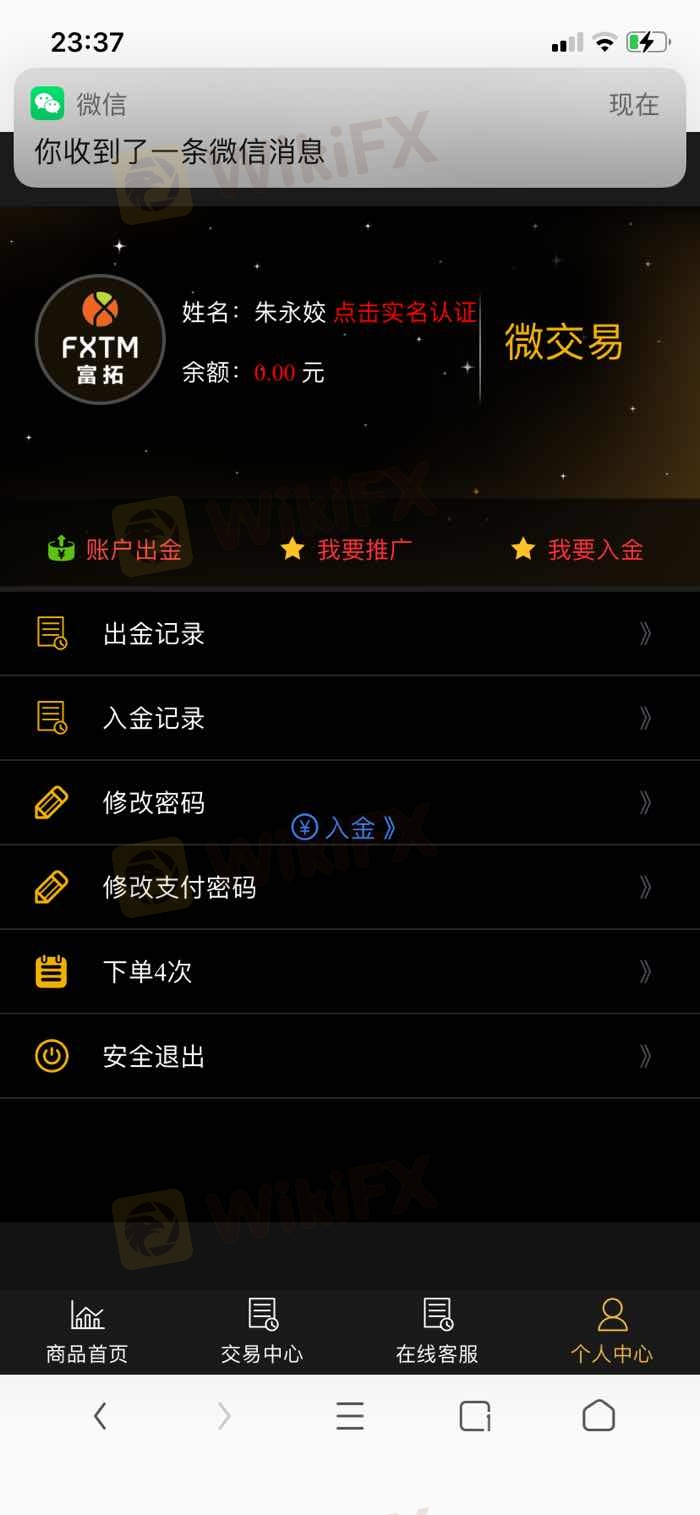This screenshot has height=1515, width=700.
Task: Open the WeChat notification banner
Action: (x=350, y=128)
